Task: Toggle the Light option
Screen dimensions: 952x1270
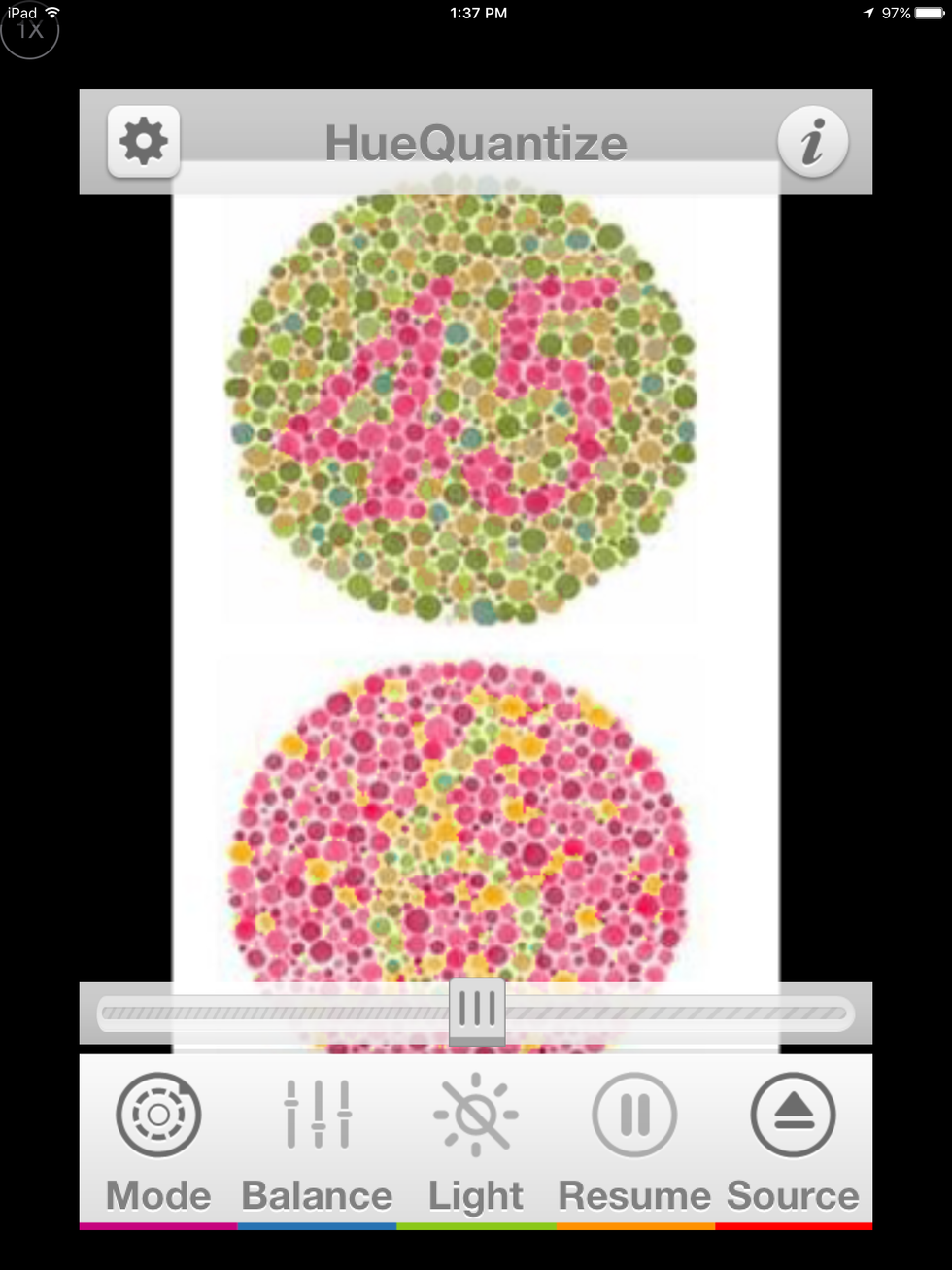Action: click(476, 1139)
